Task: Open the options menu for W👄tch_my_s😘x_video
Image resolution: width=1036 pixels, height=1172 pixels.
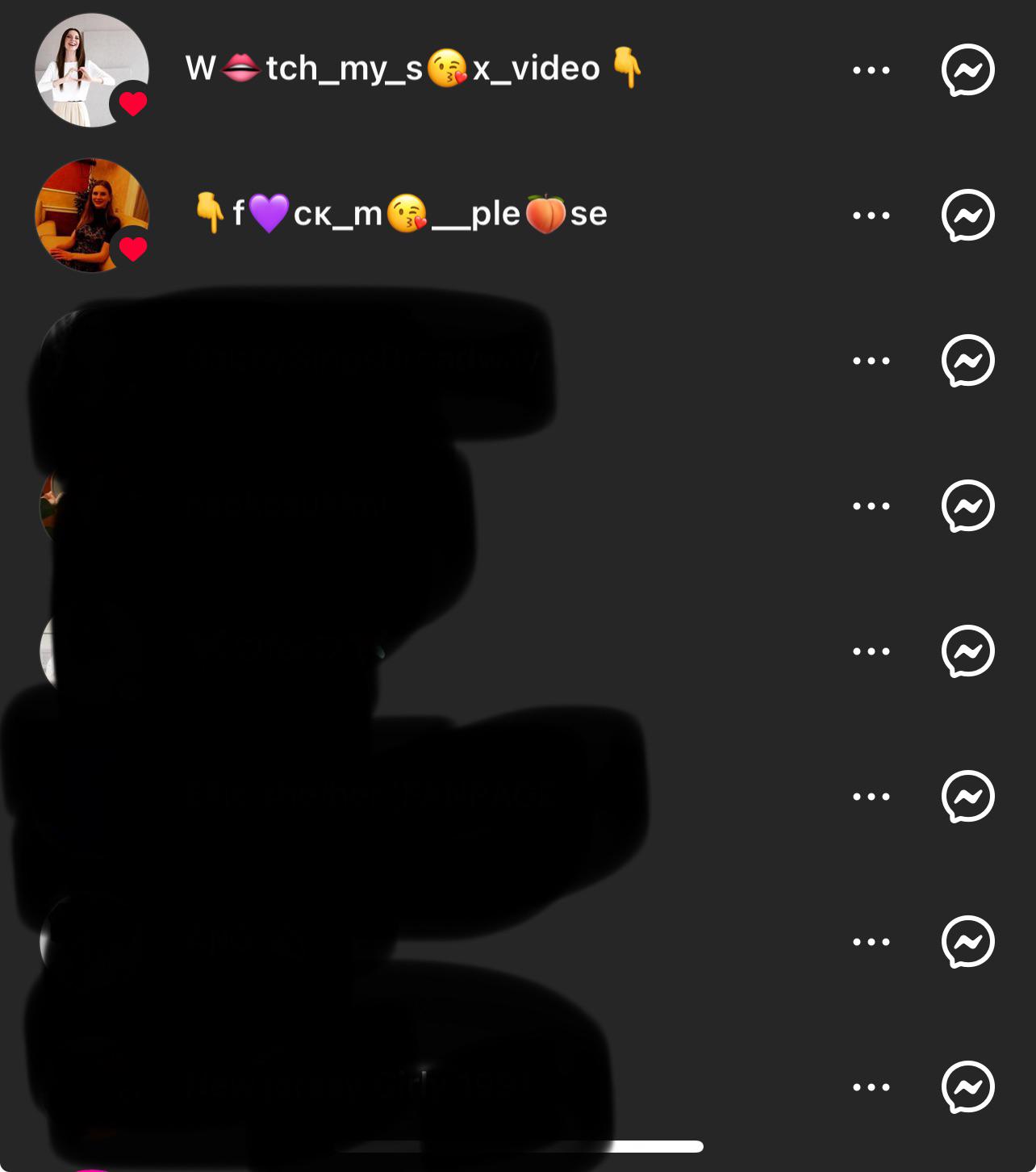Action: [x=871, y=69]
